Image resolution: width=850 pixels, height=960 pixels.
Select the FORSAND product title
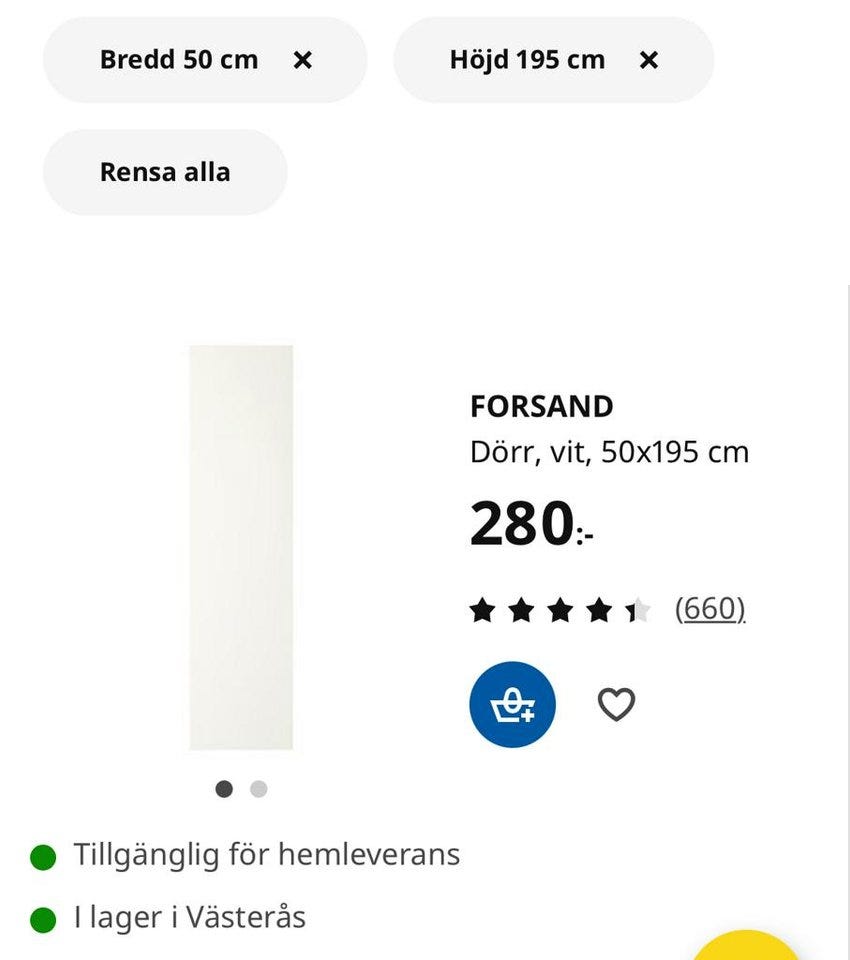coord(542,406)
